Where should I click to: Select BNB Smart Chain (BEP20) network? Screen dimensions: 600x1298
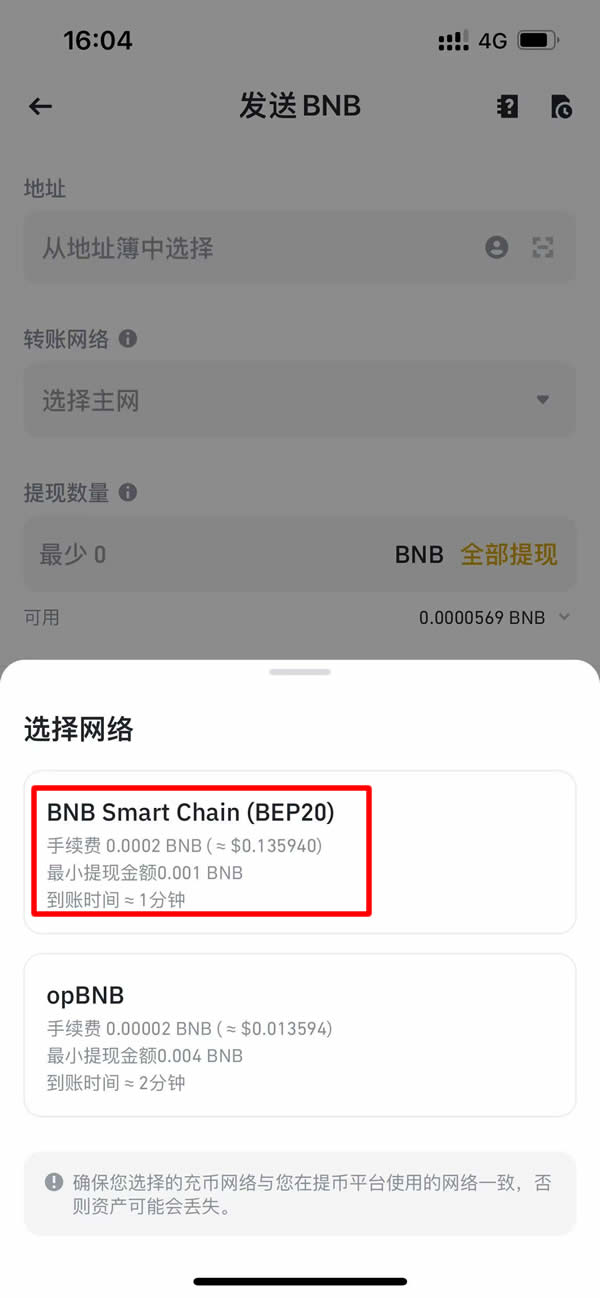[300, 851]
